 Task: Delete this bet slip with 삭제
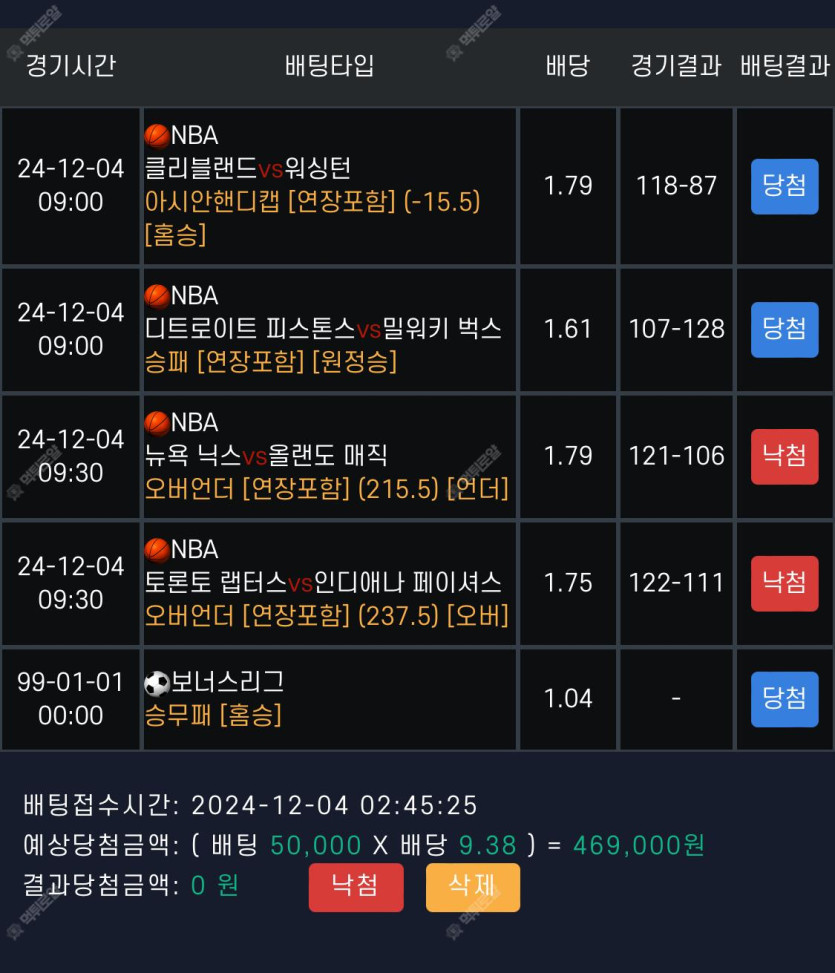click(472, 887)
